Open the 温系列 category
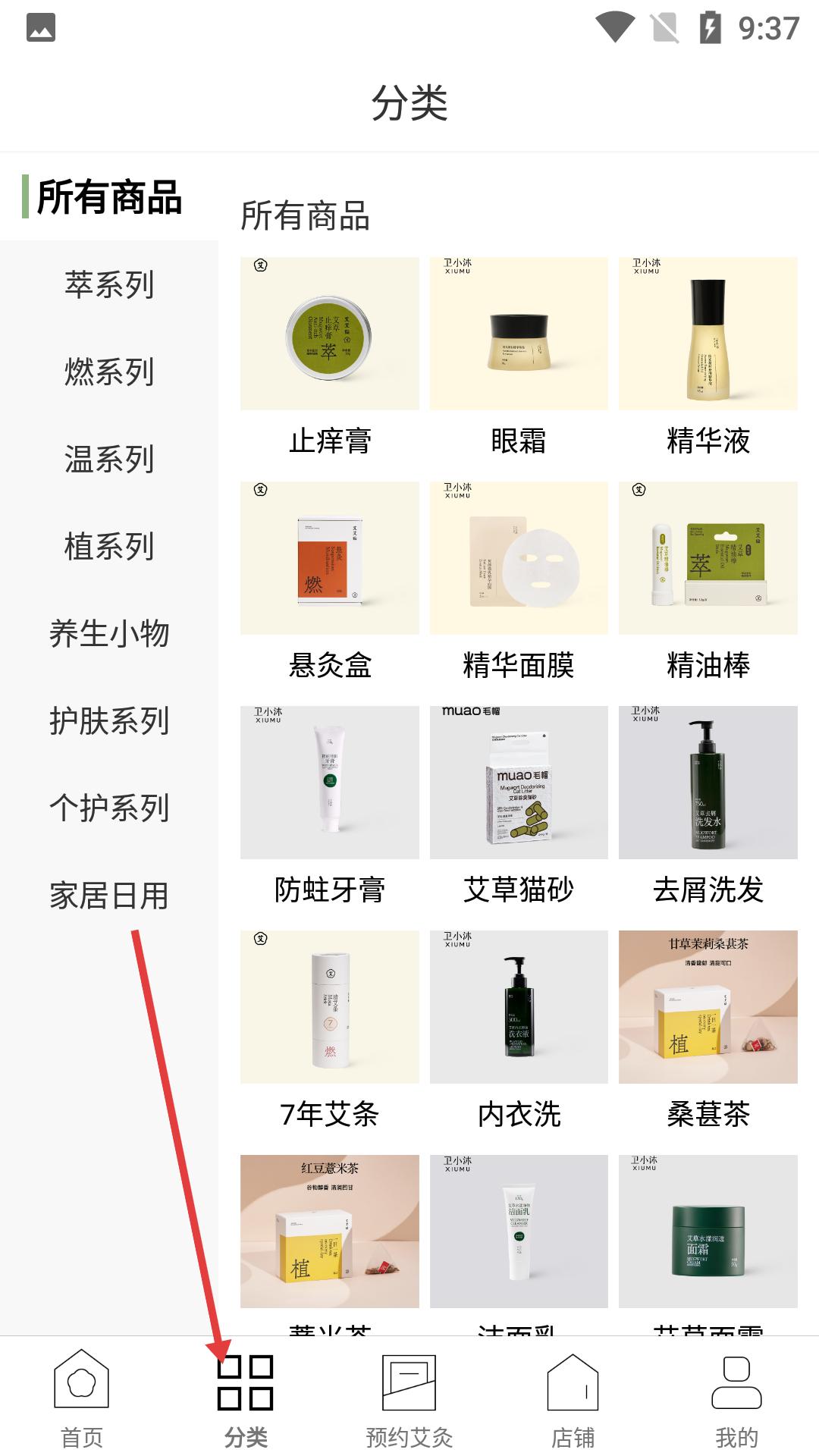Viewport: 819px width, 1456px height. pos(109,459)
